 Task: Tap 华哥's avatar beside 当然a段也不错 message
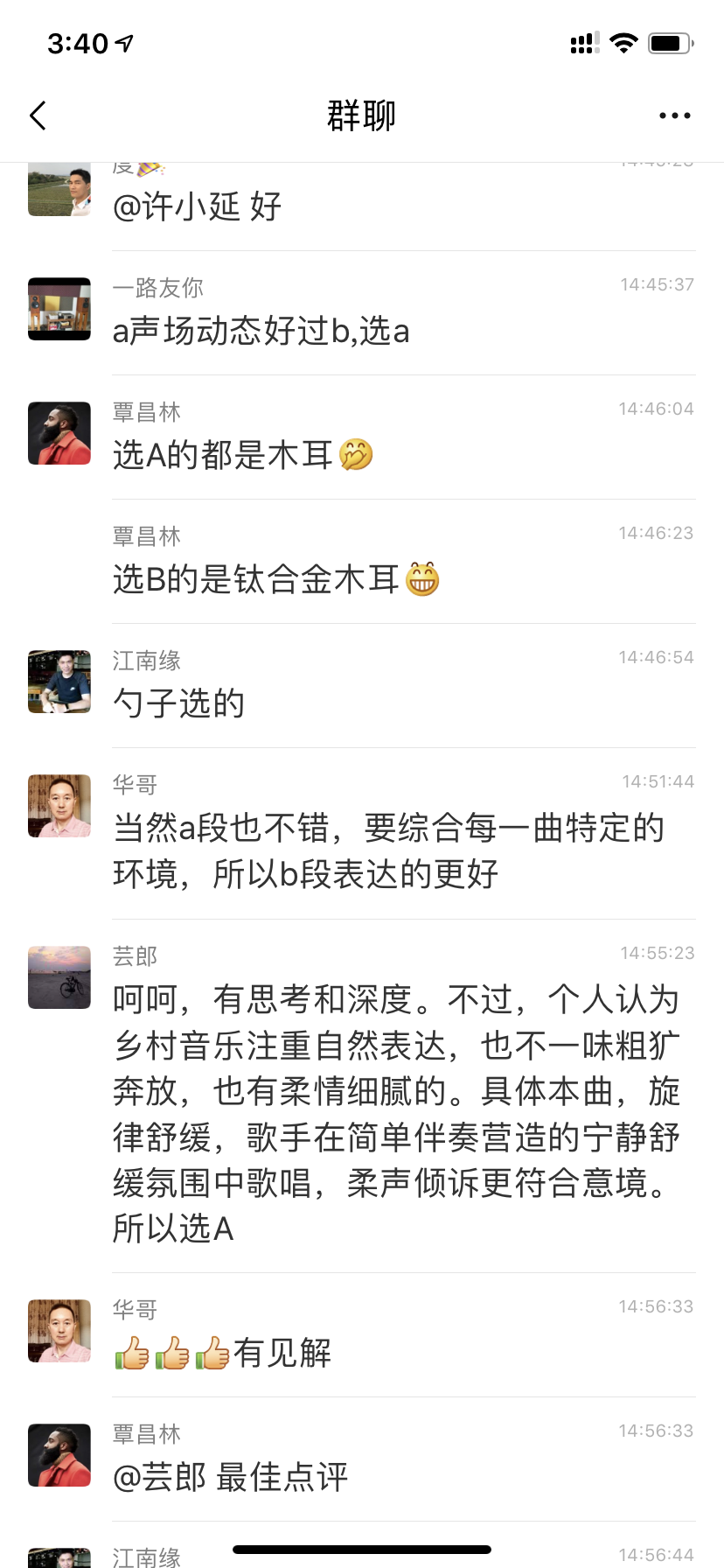[x=59, y=806]
